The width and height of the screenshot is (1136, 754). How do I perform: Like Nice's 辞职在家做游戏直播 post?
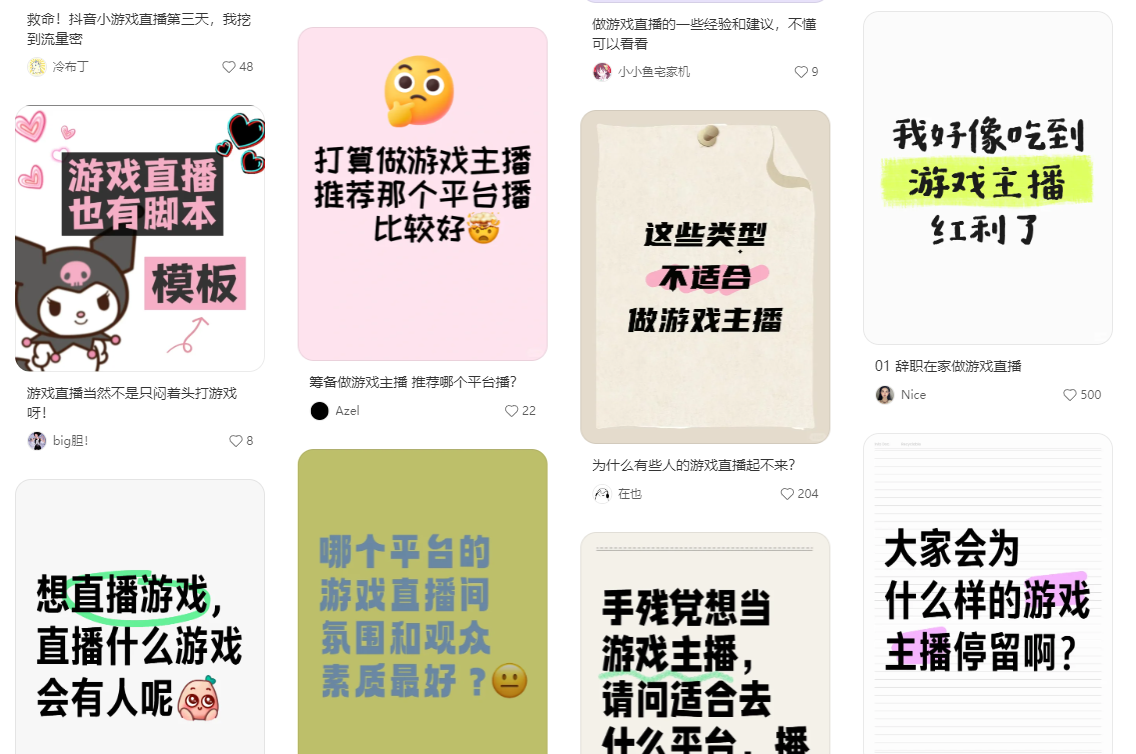(1070, 395)
